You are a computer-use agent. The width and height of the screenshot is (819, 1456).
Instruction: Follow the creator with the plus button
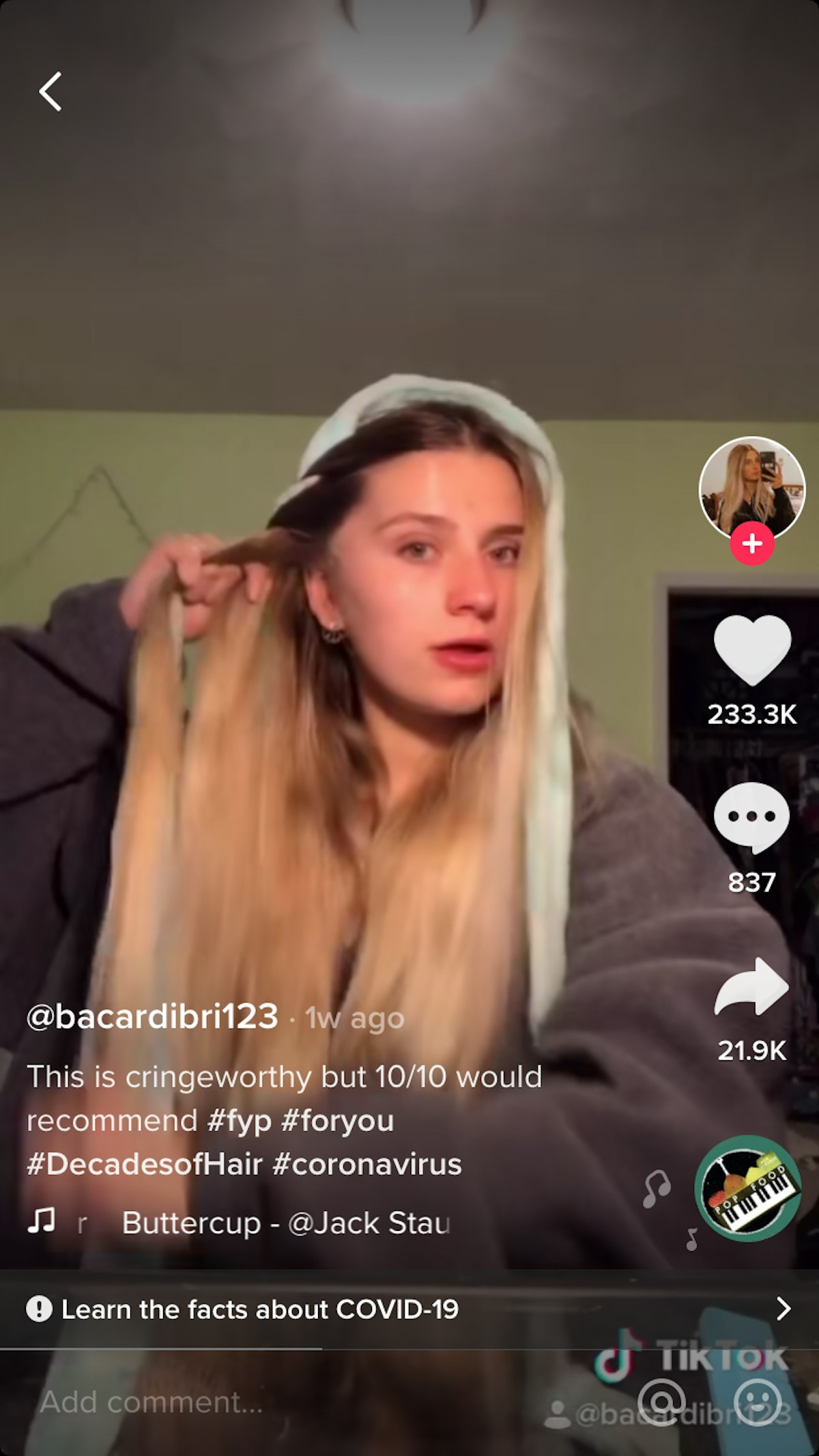[x=751, y=544]
